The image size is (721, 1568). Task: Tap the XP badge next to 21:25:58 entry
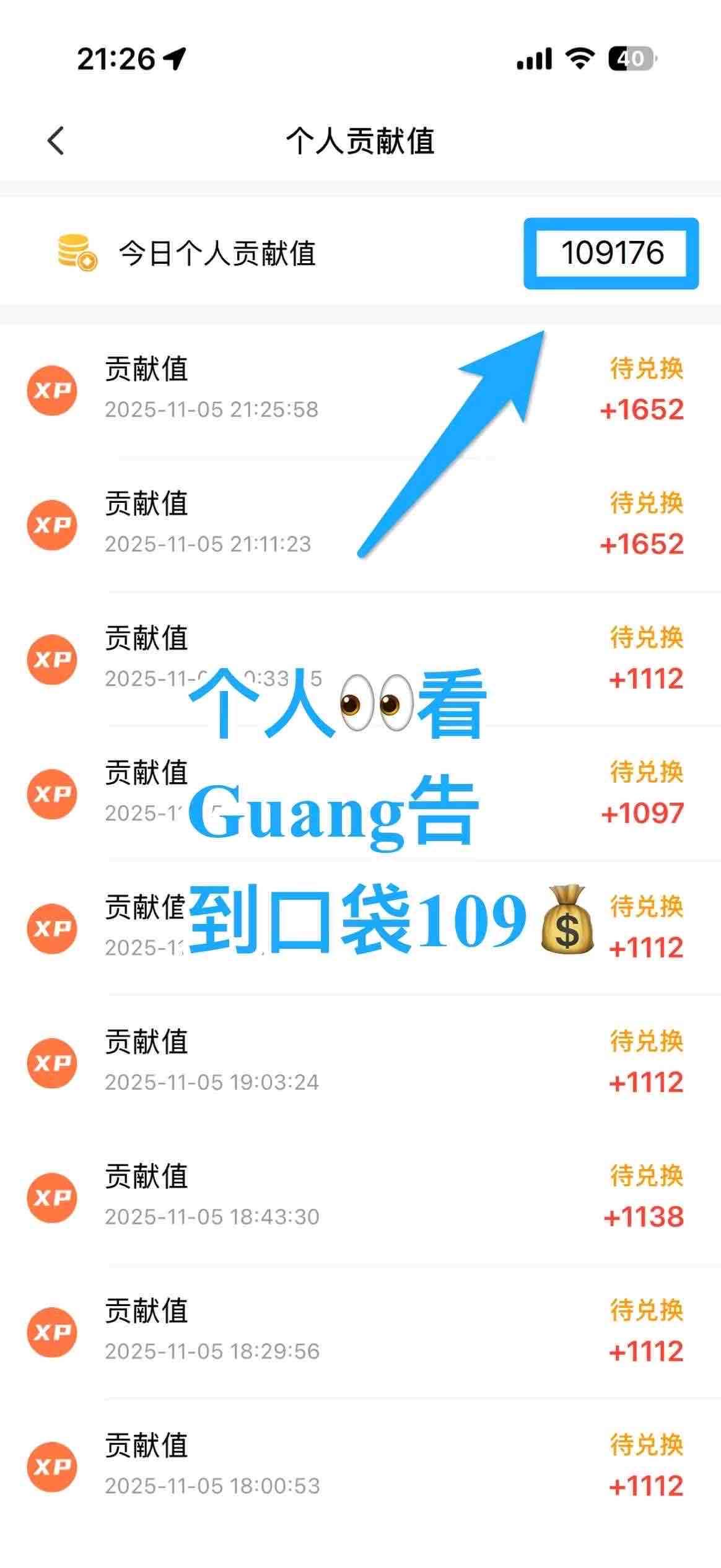(x=53, y=390)
